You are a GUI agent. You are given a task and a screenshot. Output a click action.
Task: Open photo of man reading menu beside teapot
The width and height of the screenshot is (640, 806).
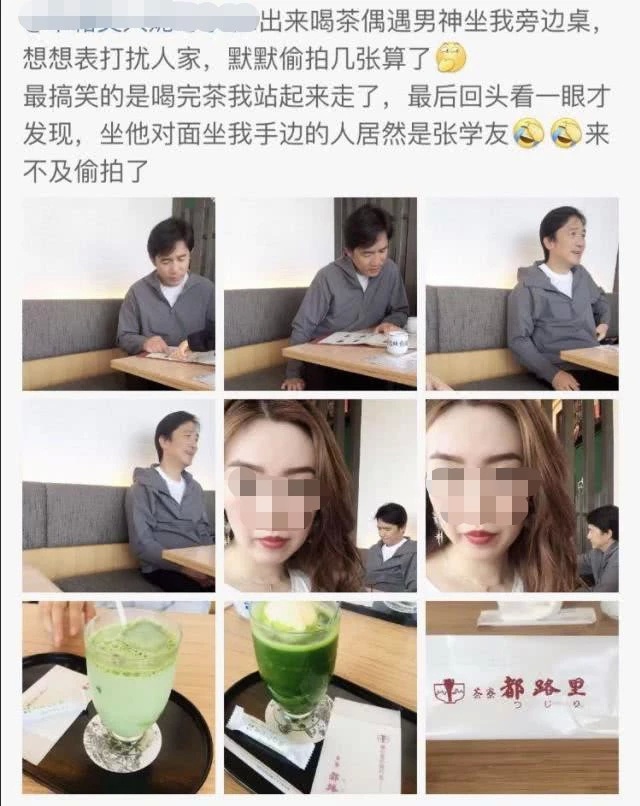320,293
